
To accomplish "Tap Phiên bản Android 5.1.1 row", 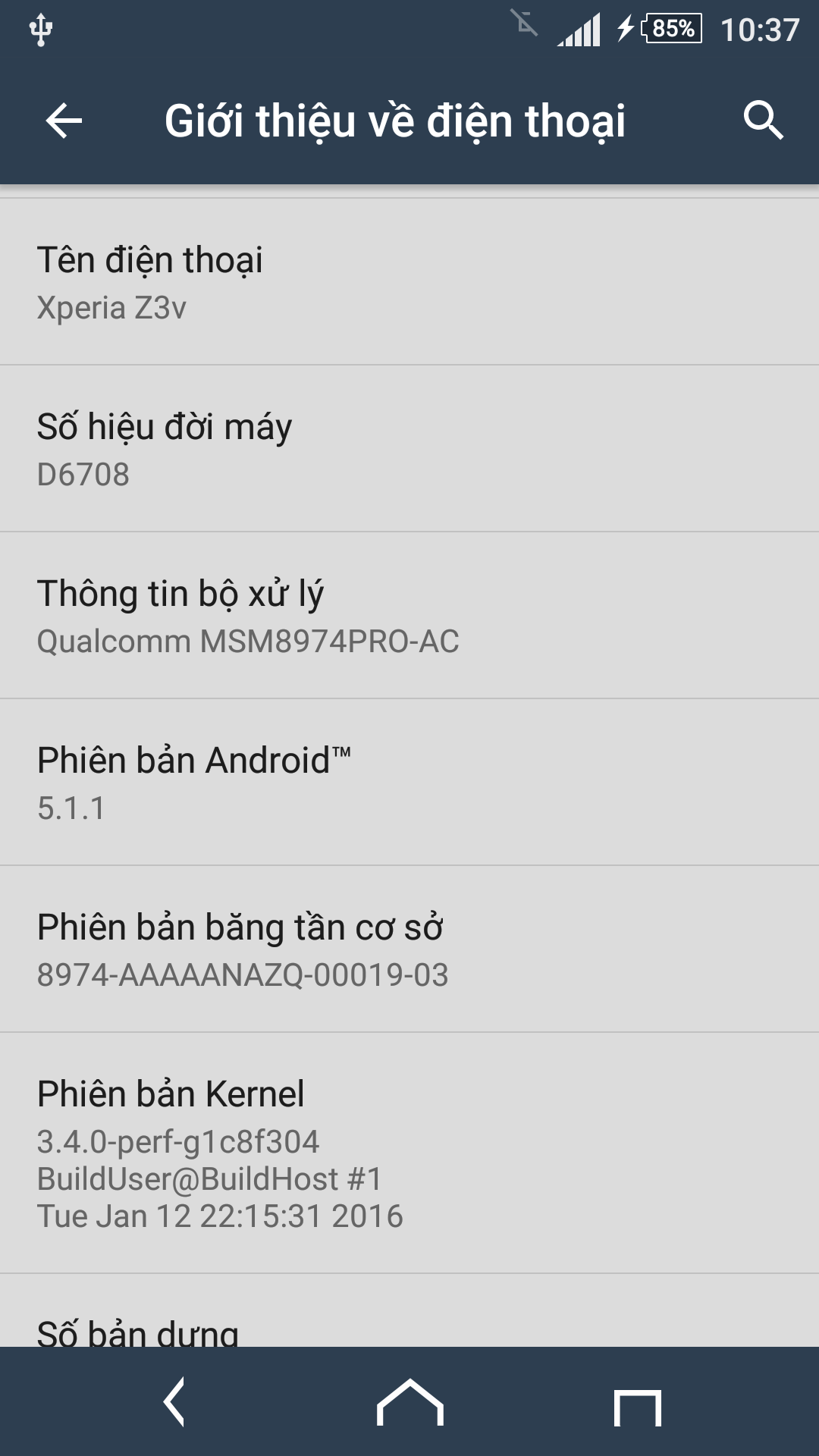I will click(409, 783).
